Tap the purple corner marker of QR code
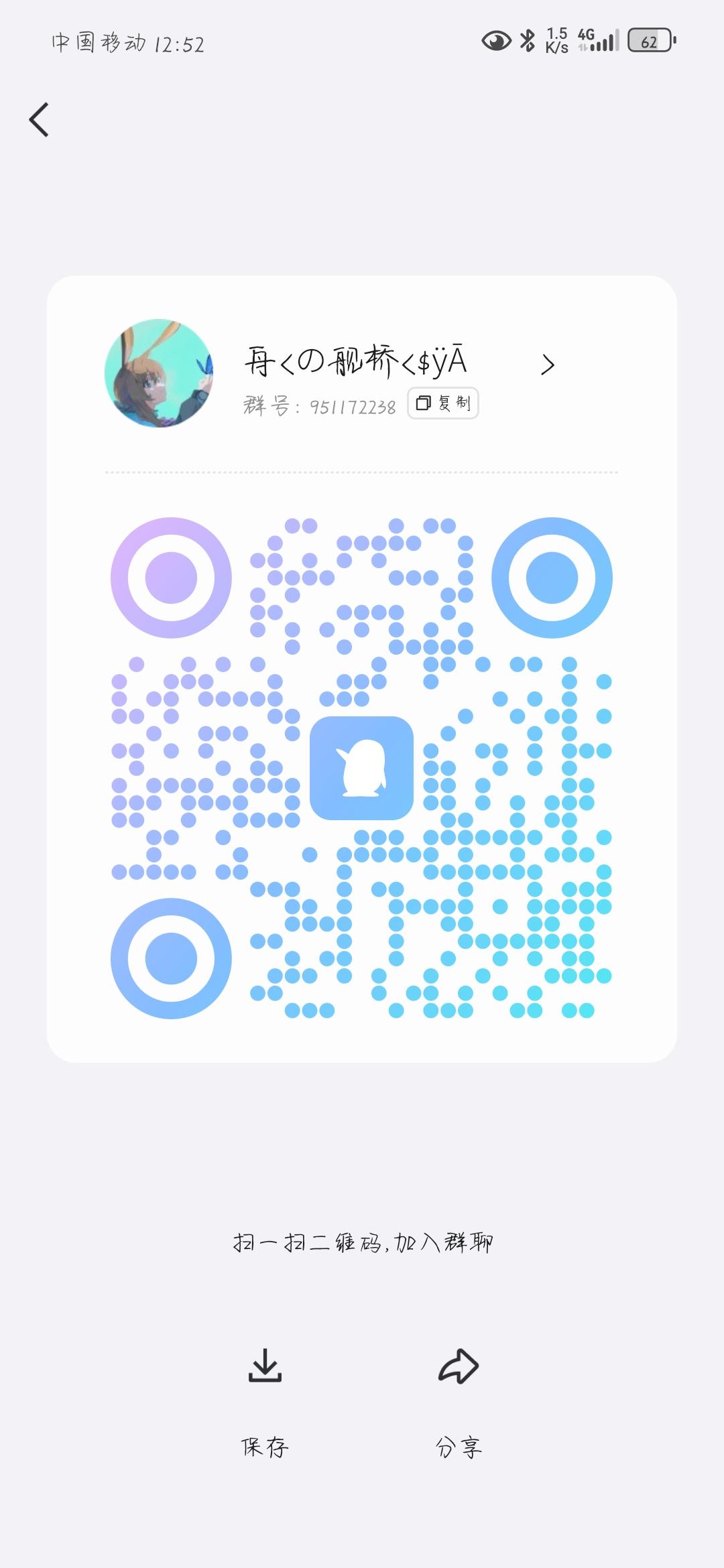 click(171, 578)
